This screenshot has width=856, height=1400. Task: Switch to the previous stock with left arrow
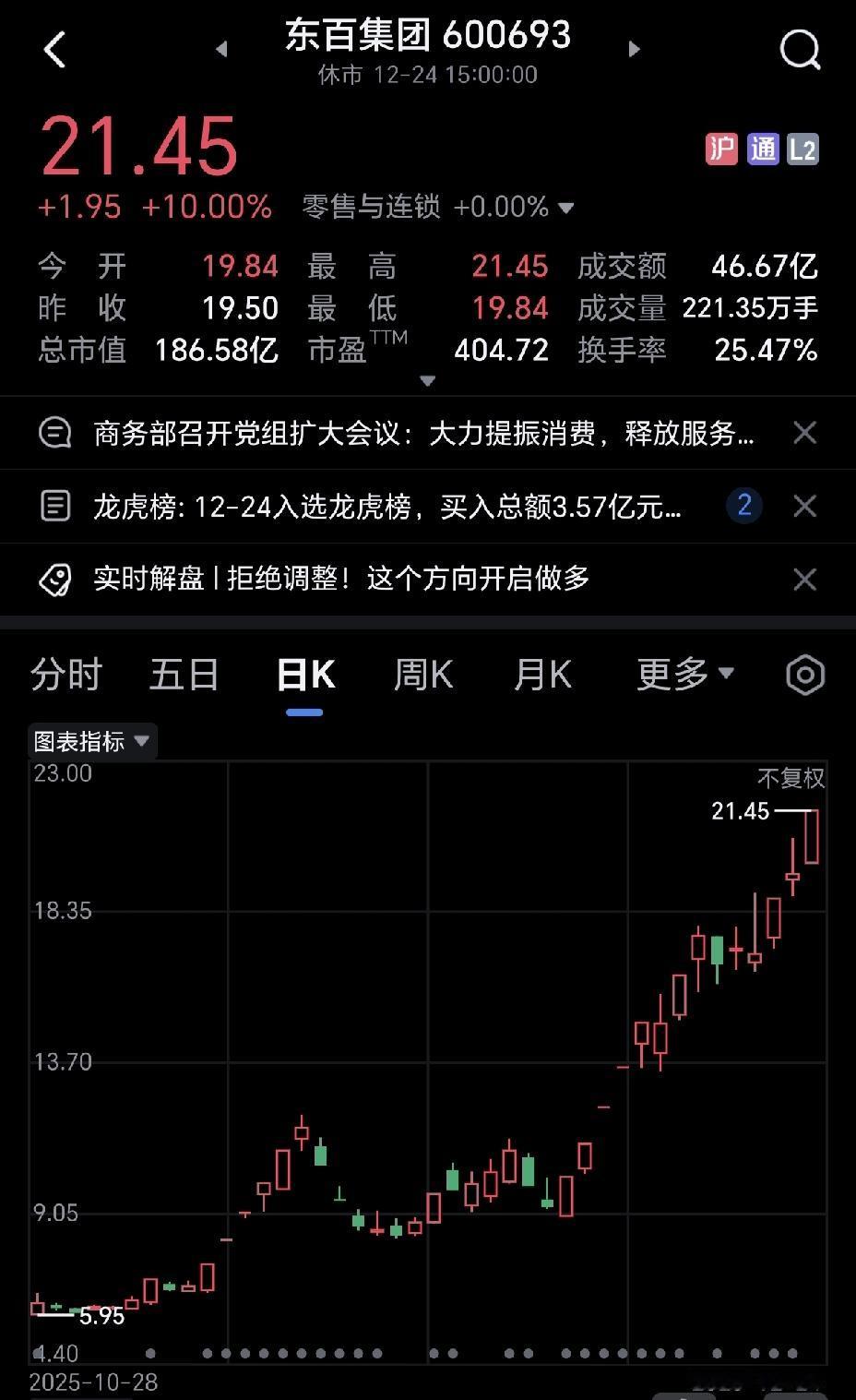click(x=221, y=49)
